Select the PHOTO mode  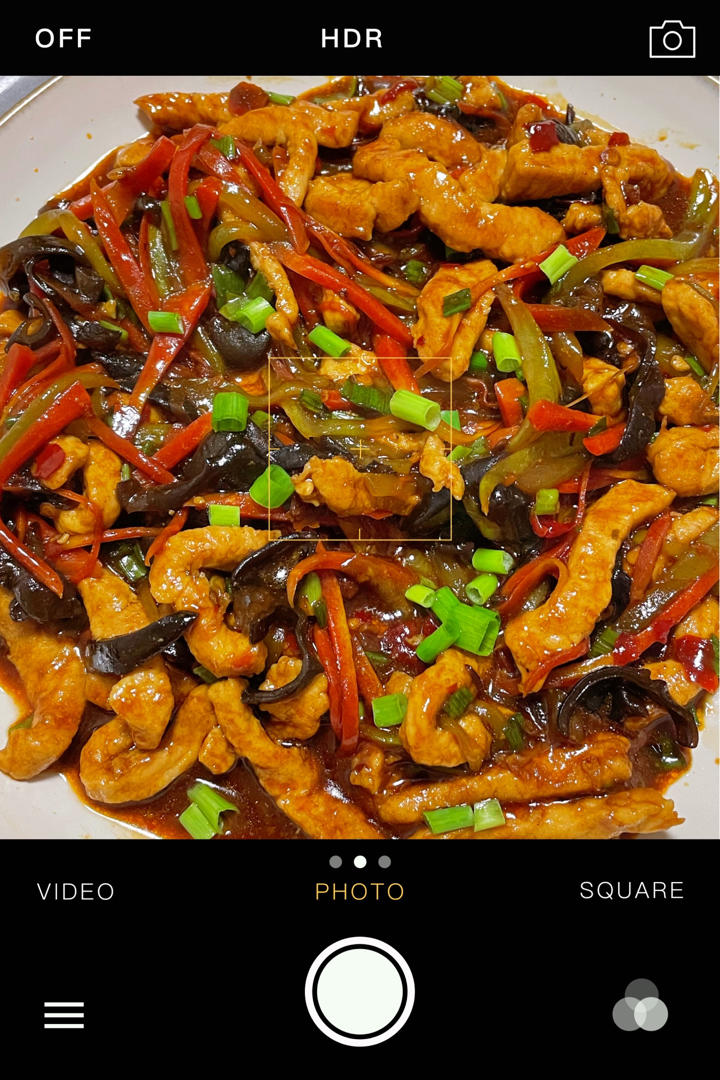coord(360,891)
